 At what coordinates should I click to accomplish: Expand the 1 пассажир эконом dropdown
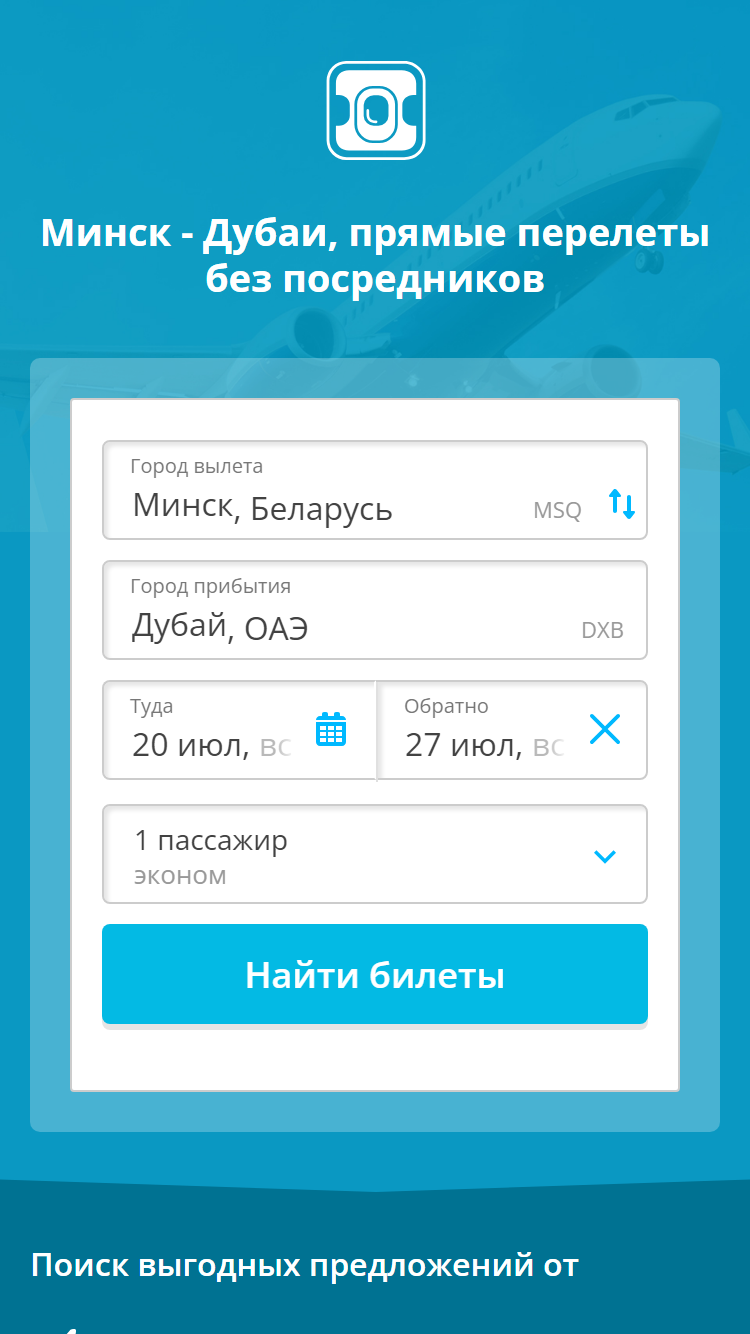click(x=375, y=854)
